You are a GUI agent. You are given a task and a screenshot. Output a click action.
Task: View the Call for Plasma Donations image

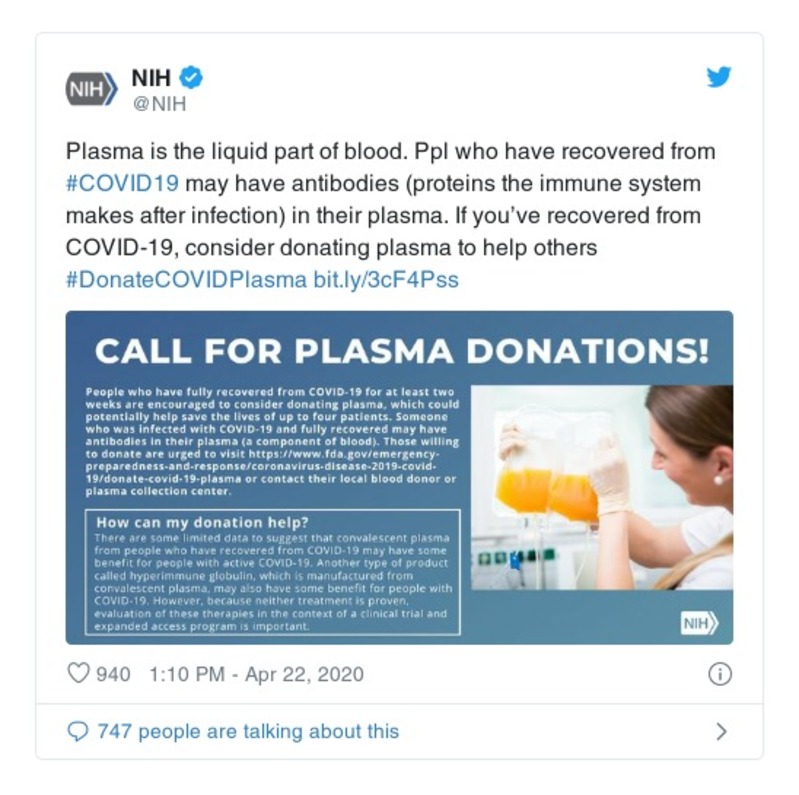[x=399, y=477]
